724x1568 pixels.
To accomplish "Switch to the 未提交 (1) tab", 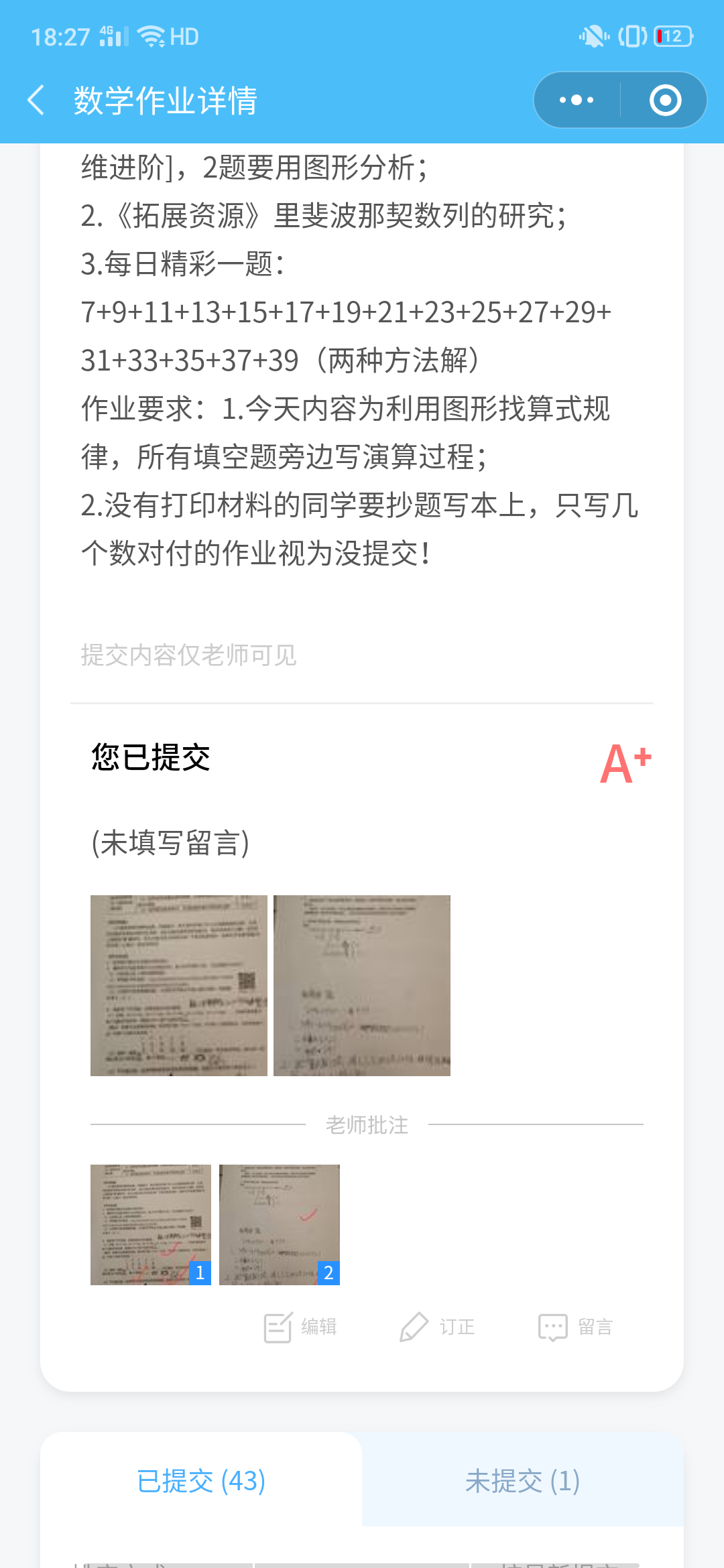I will click(522, 1481).
